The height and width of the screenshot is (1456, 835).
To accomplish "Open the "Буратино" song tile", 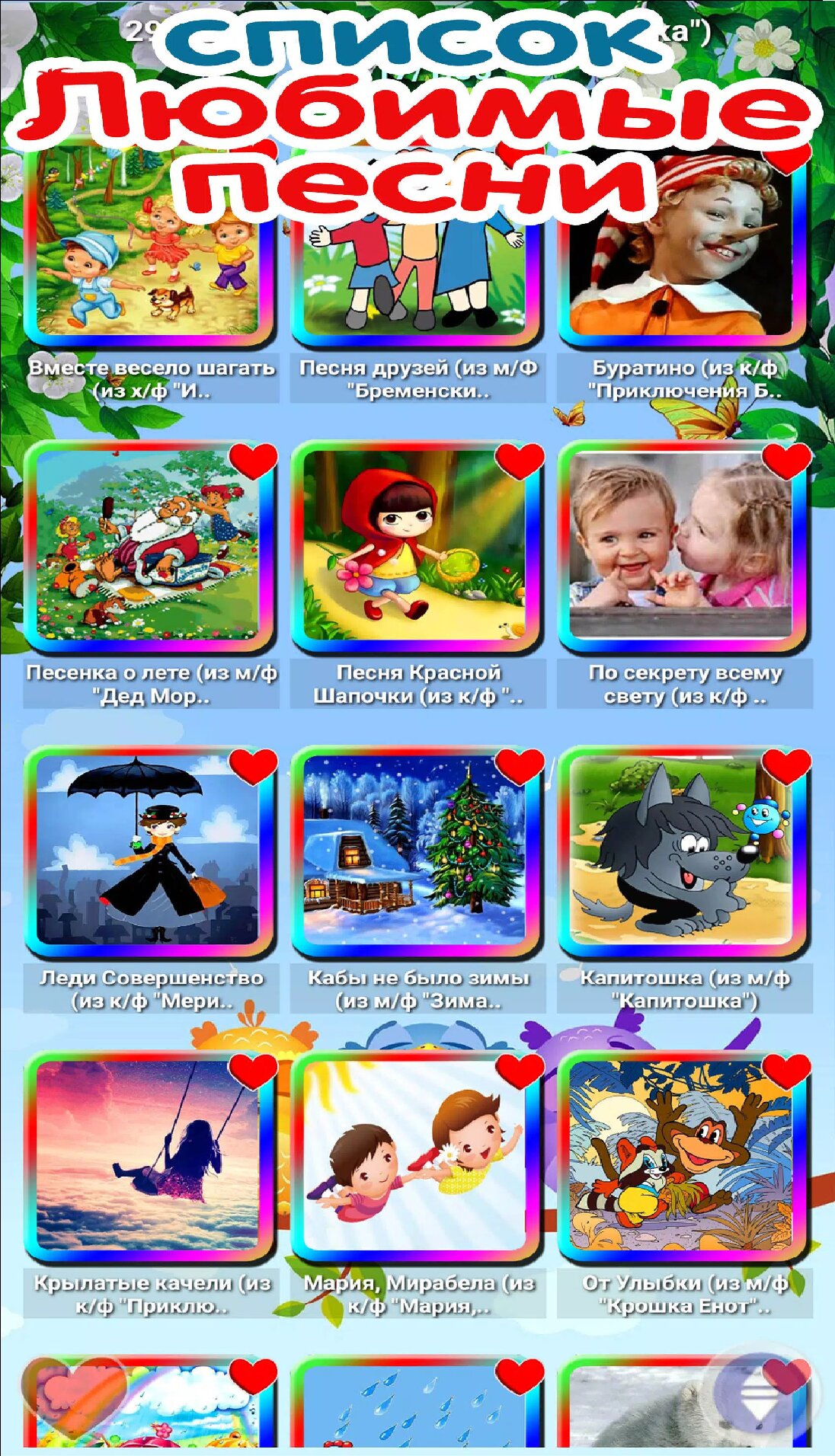I will coord(684,251).
